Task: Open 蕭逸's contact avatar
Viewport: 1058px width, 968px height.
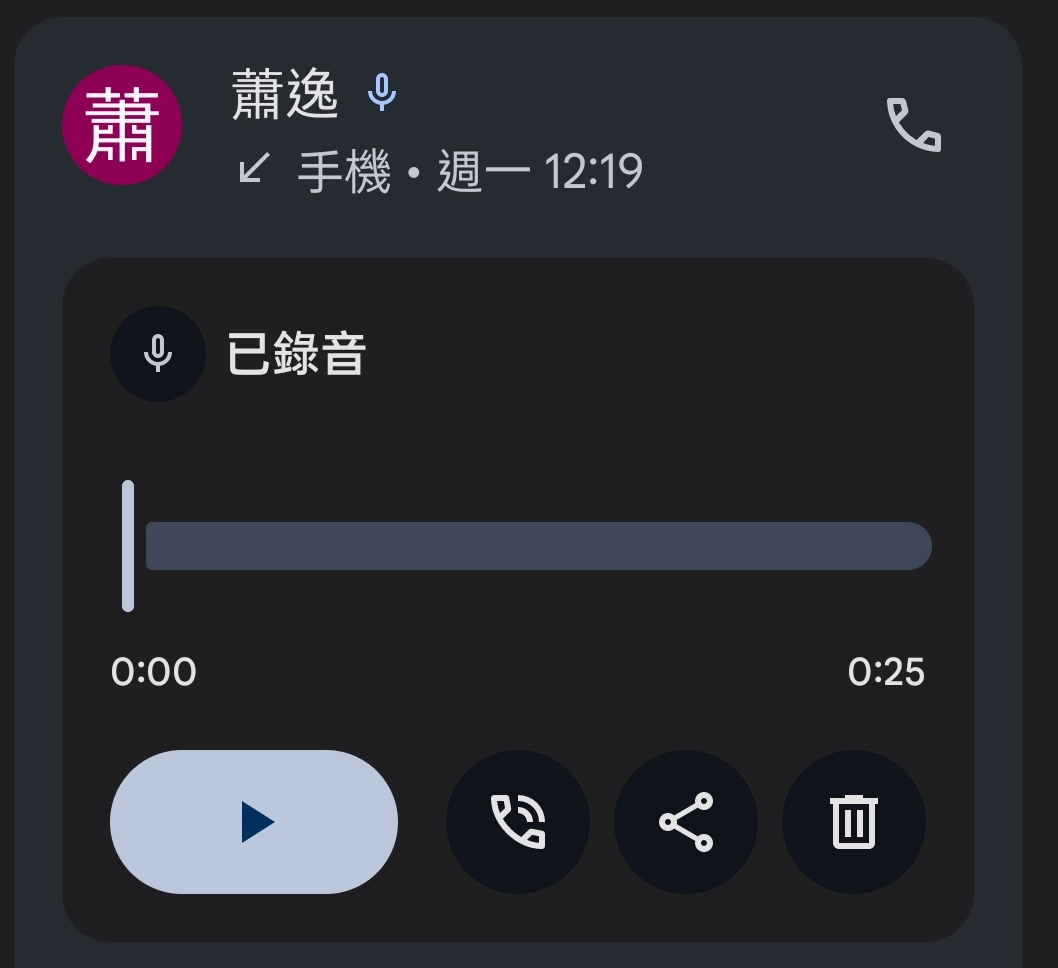Action: 122,126
